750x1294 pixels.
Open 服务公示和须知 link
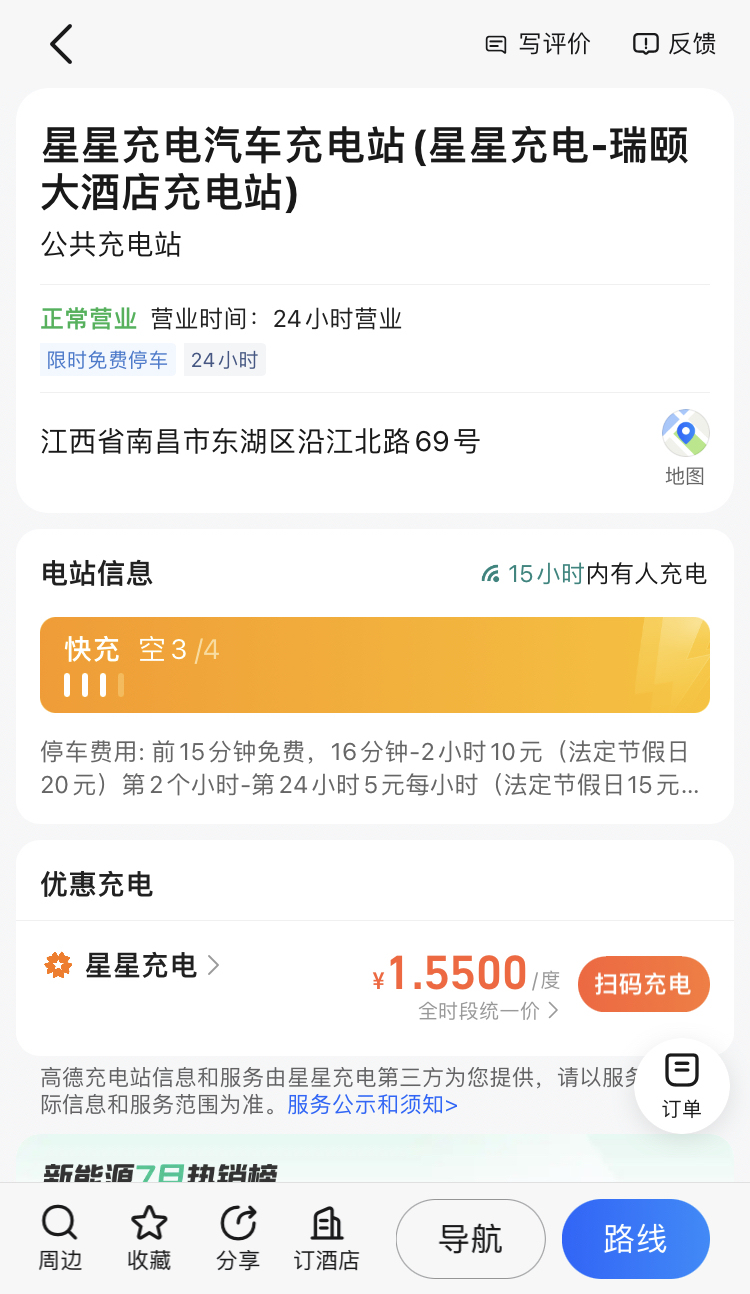pos(373,1105)
